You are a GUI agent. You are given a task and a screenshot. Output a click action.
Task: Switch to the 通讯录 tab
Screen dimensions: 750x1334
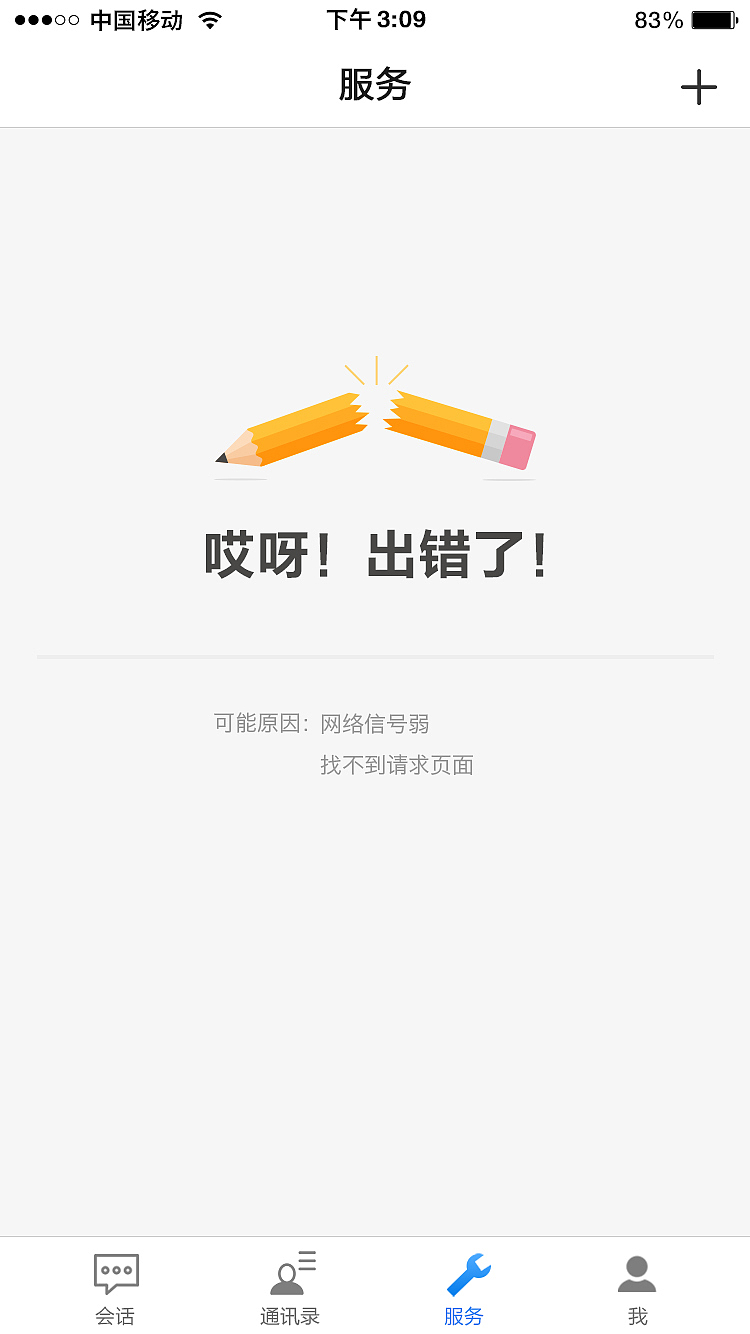(289, 1316)
